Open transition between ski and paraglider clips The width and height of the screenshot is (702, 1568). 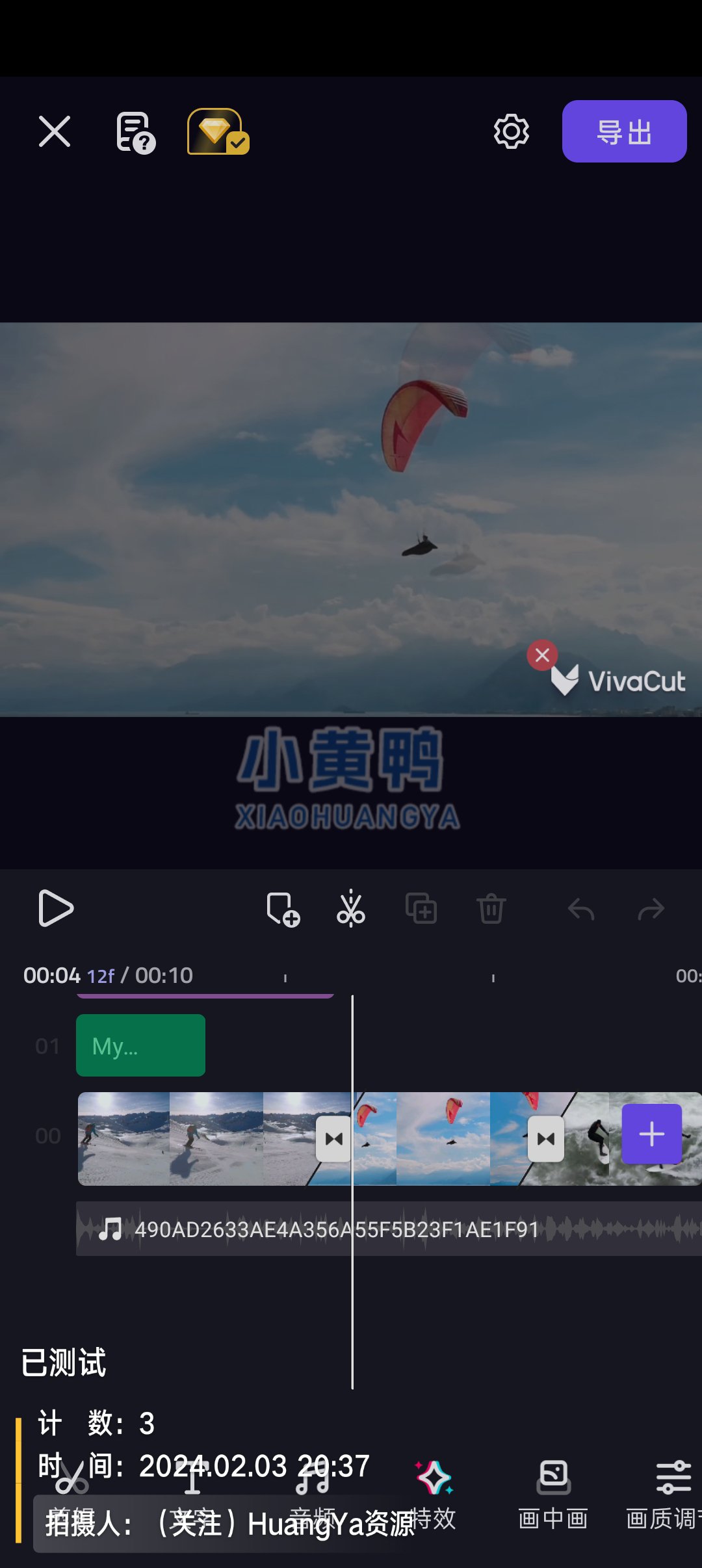[333, 1139]
